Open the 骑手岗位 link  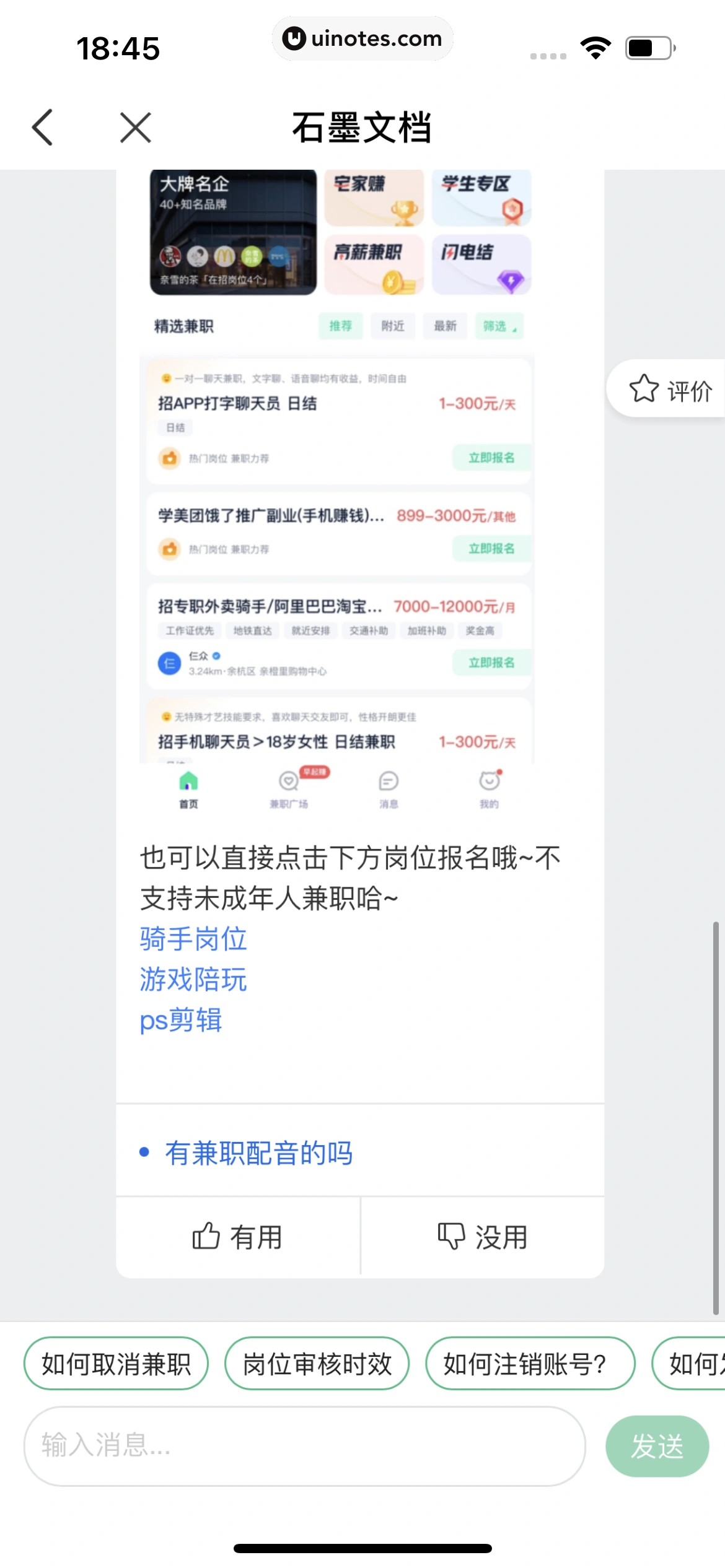click(193, 939)
